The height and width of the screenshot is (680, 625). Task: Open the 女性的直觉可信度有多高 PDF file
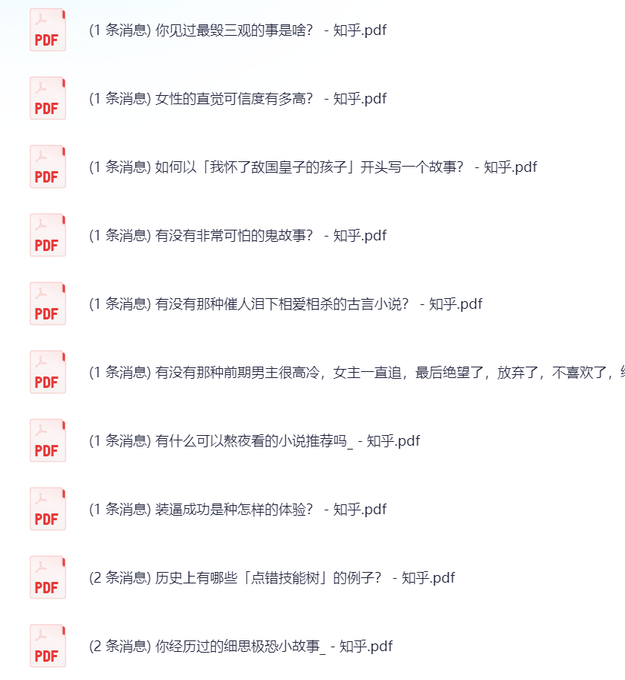[237, 98]
